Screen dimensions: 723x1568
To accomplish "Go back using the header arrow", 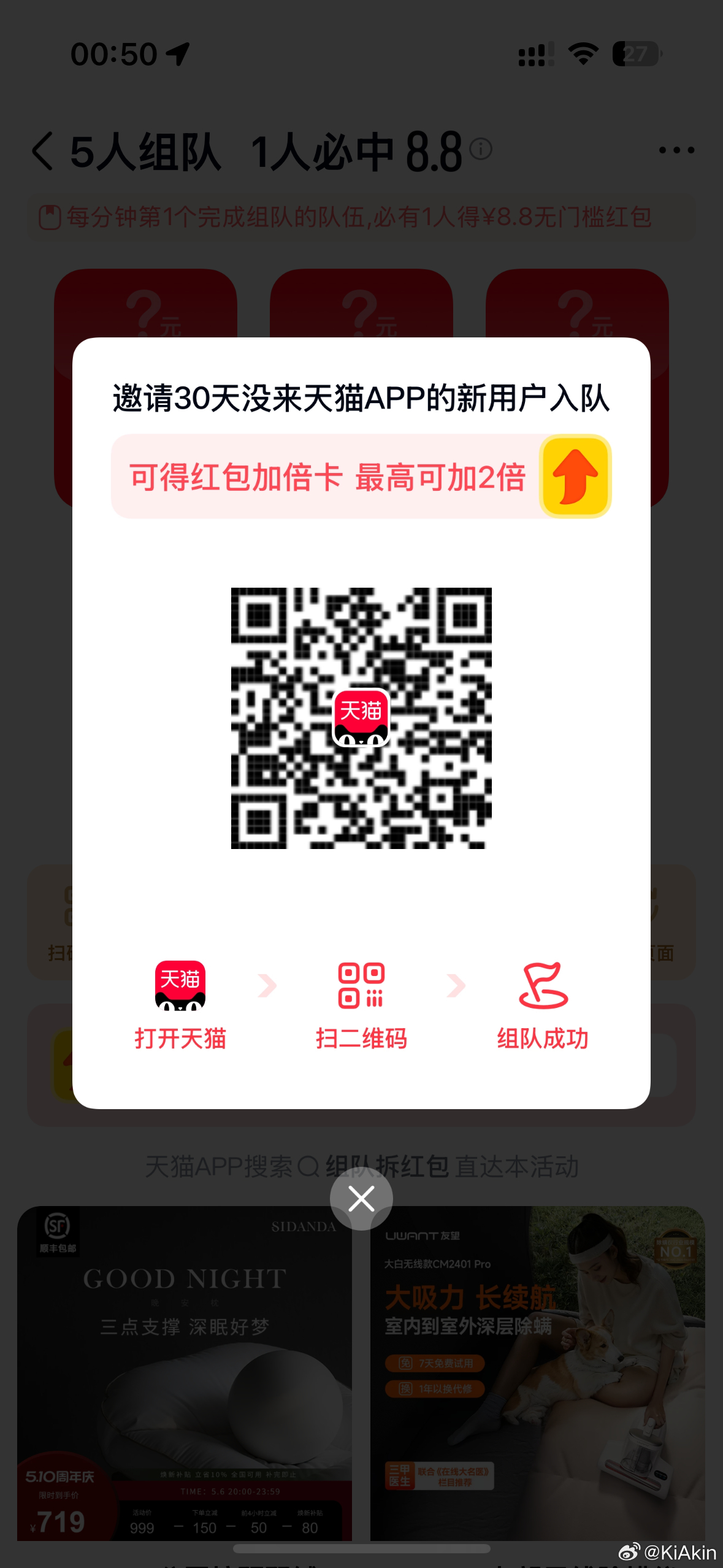I will (43, 151).
